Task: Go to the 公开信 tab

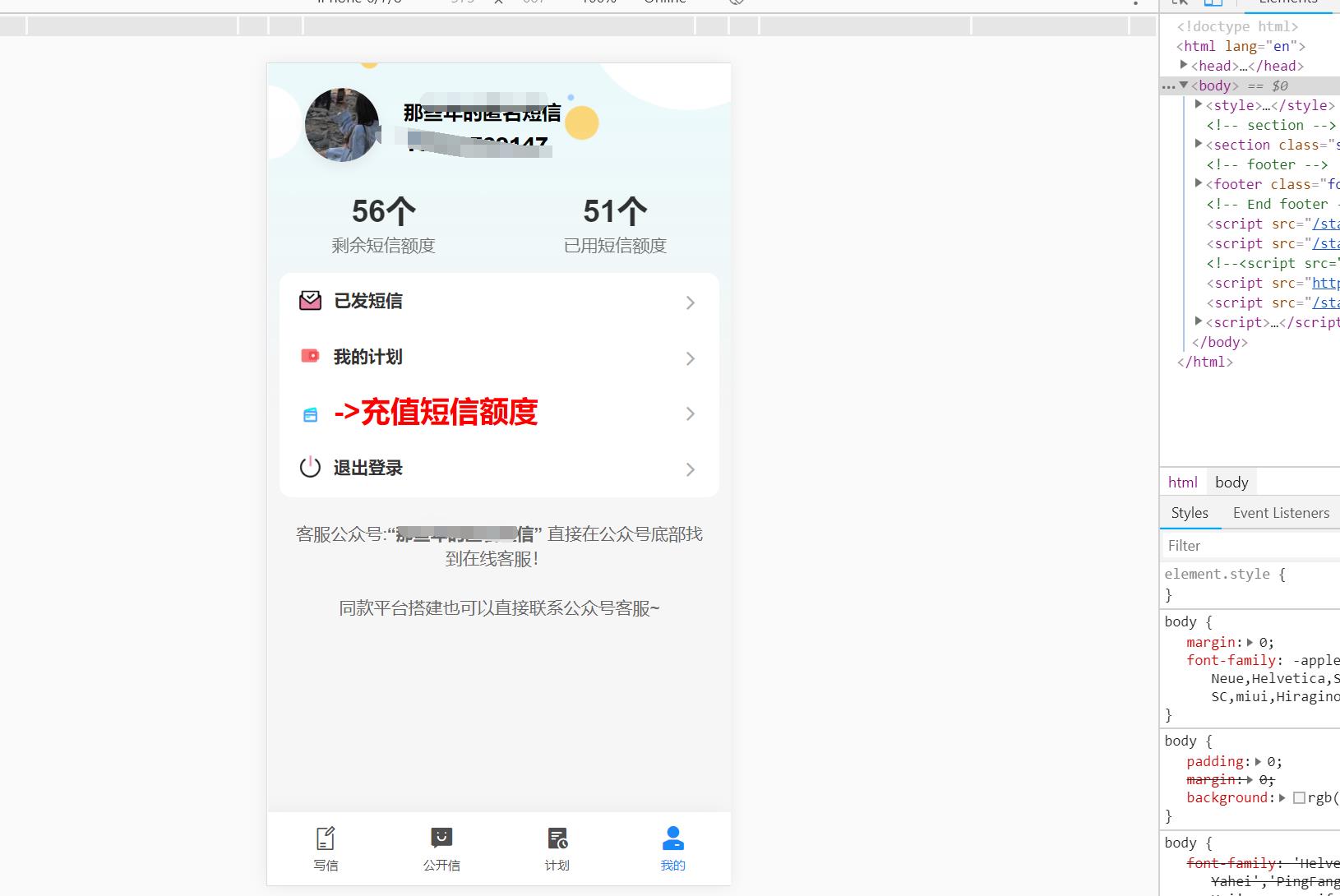Action: [441, 848]
